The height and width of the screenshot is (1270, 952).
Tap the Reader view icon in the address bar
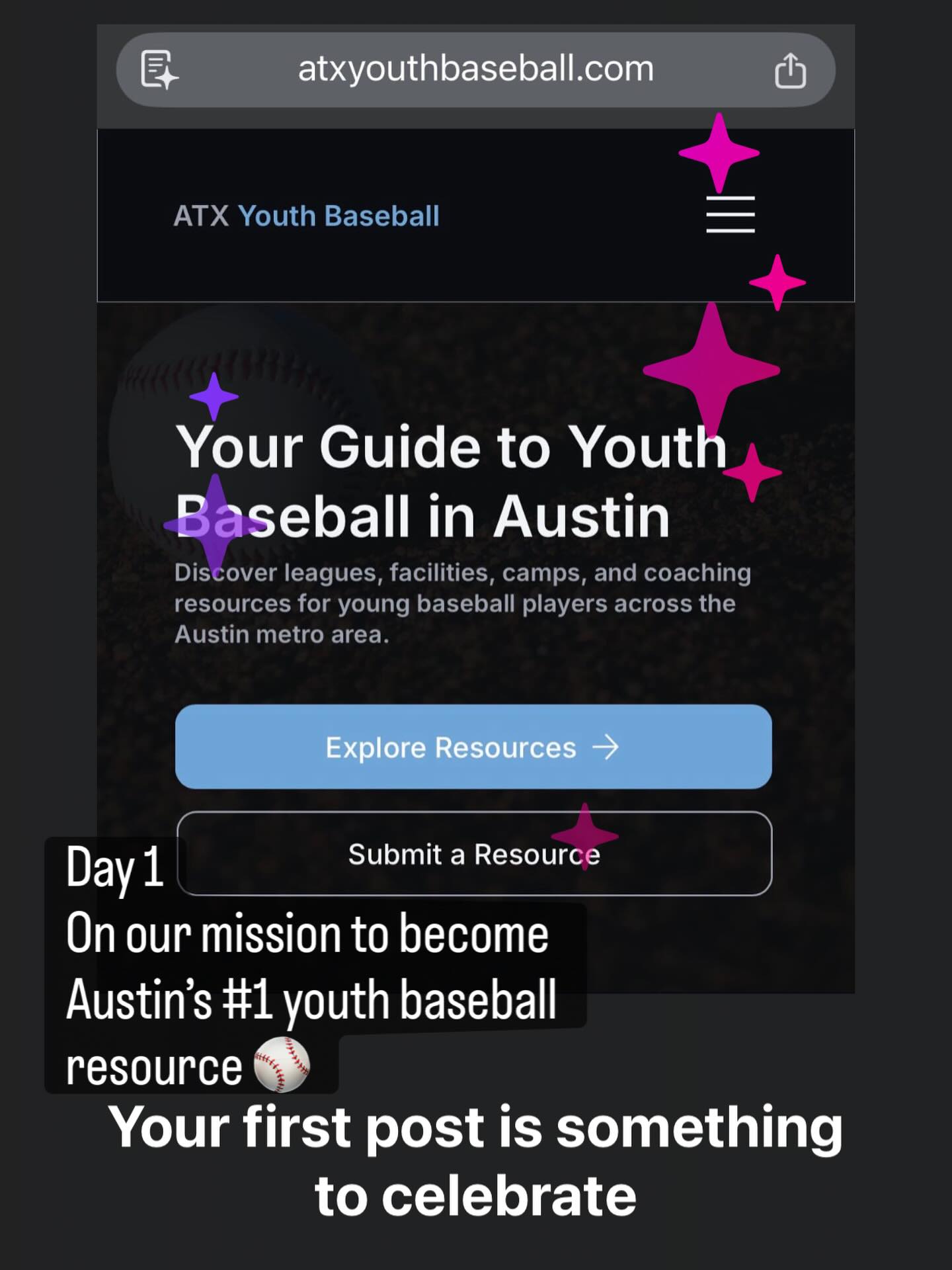159,69
